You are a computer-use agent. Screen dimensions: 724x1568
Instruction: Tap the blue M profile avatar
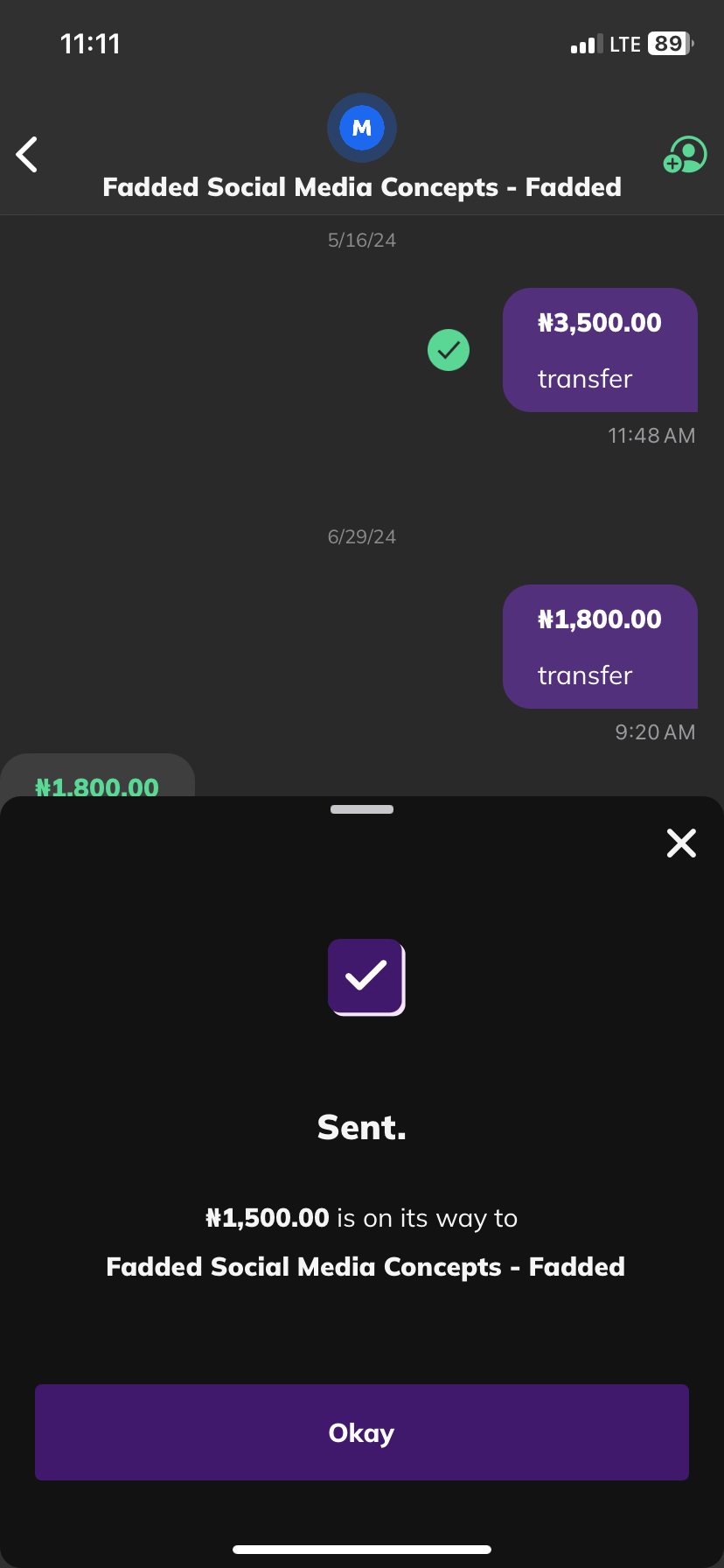click(x=362, y=128)
